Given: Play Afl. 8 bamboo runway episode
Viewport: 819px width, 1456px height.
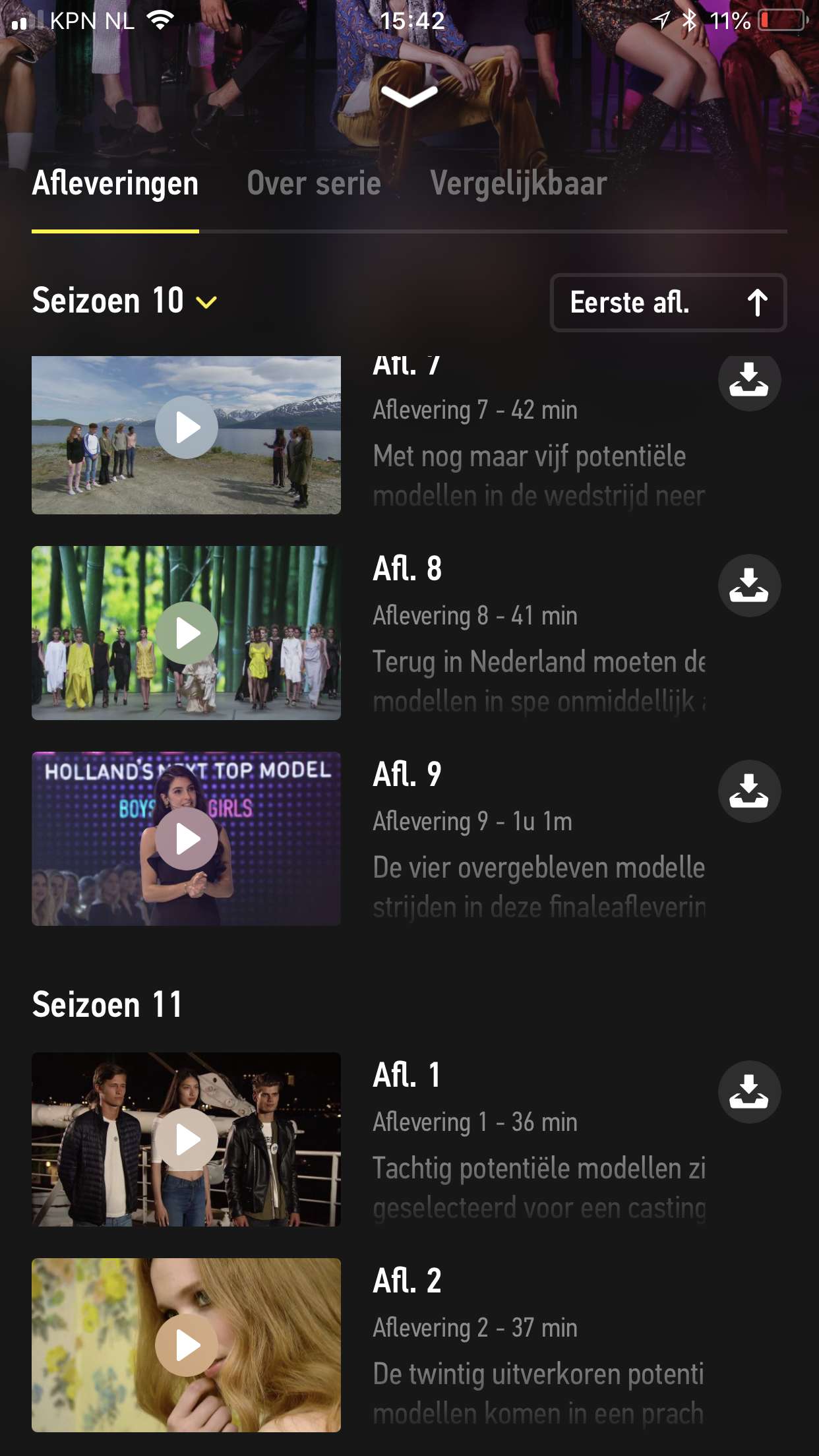Looking at the screenshot, I should click(187, 633).
